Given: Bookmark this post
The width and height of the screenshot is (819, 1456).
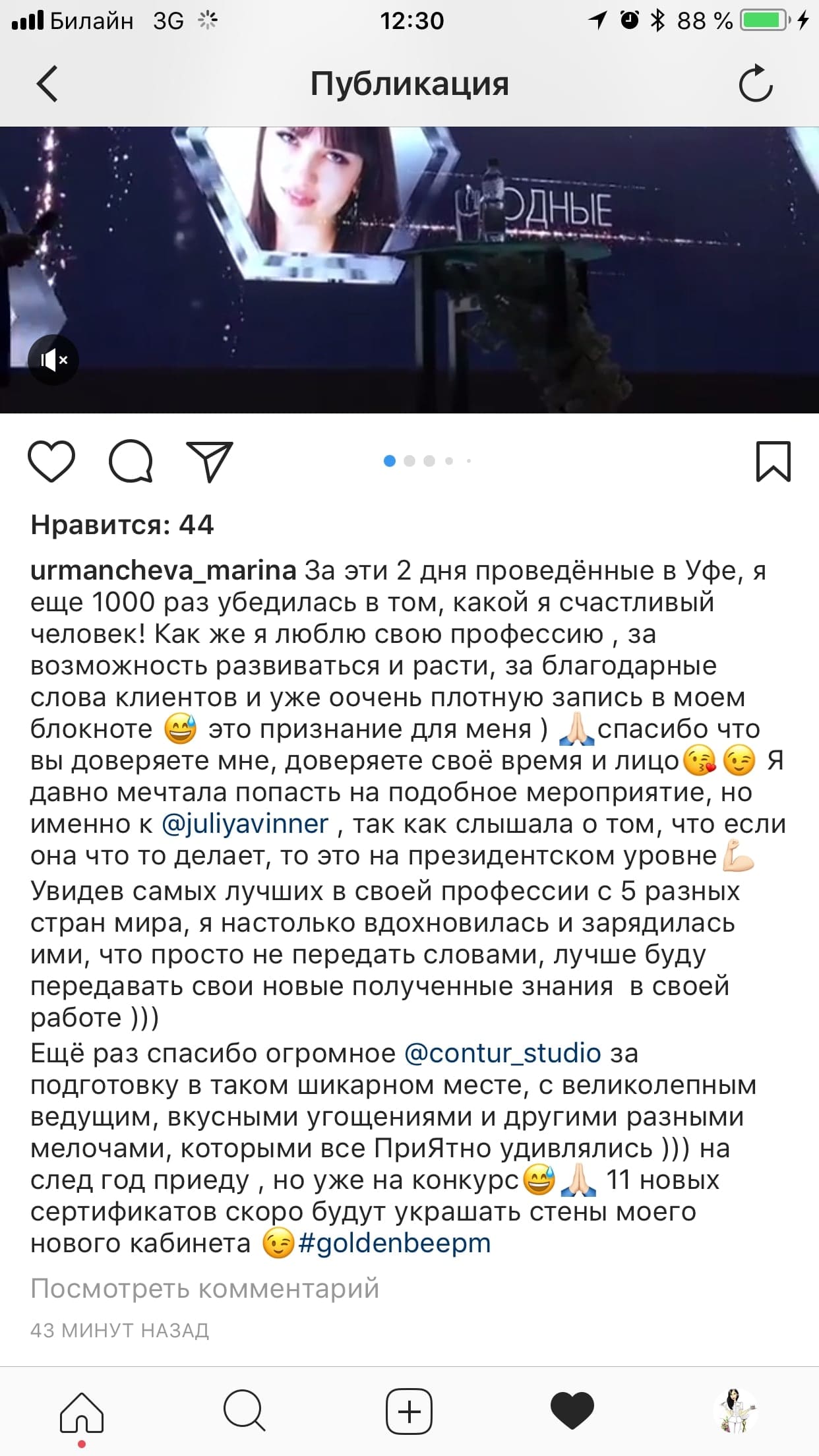Looking at the screenshot, I should [x=773, y=461].
